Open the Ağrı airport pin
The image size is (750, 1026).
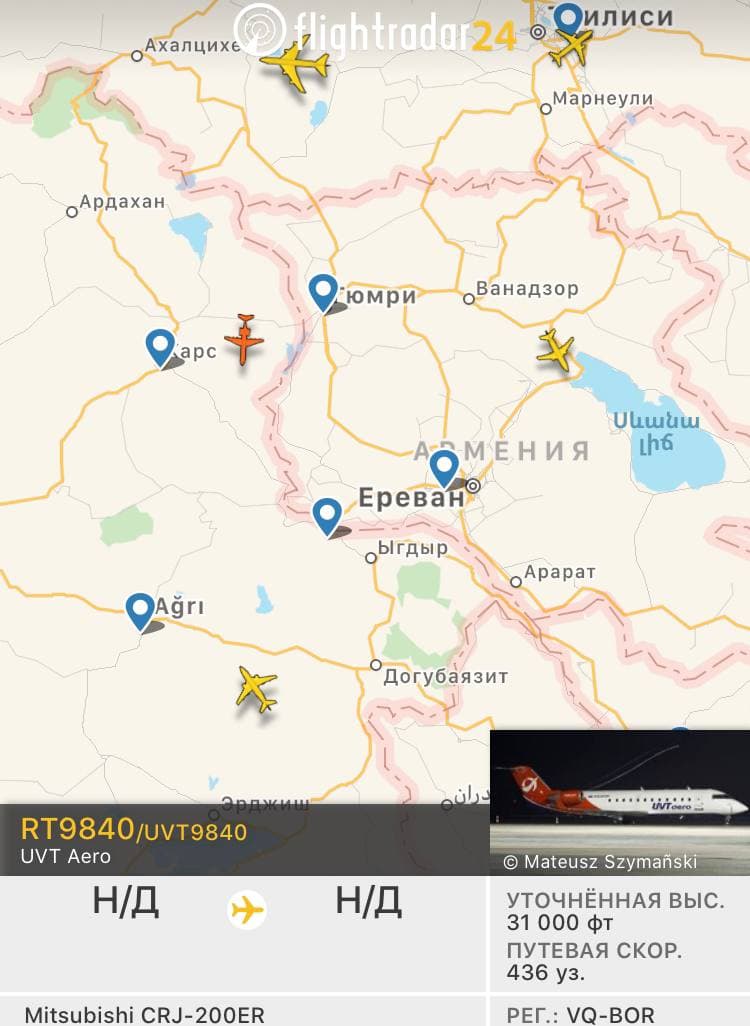(x=141, y=610)
